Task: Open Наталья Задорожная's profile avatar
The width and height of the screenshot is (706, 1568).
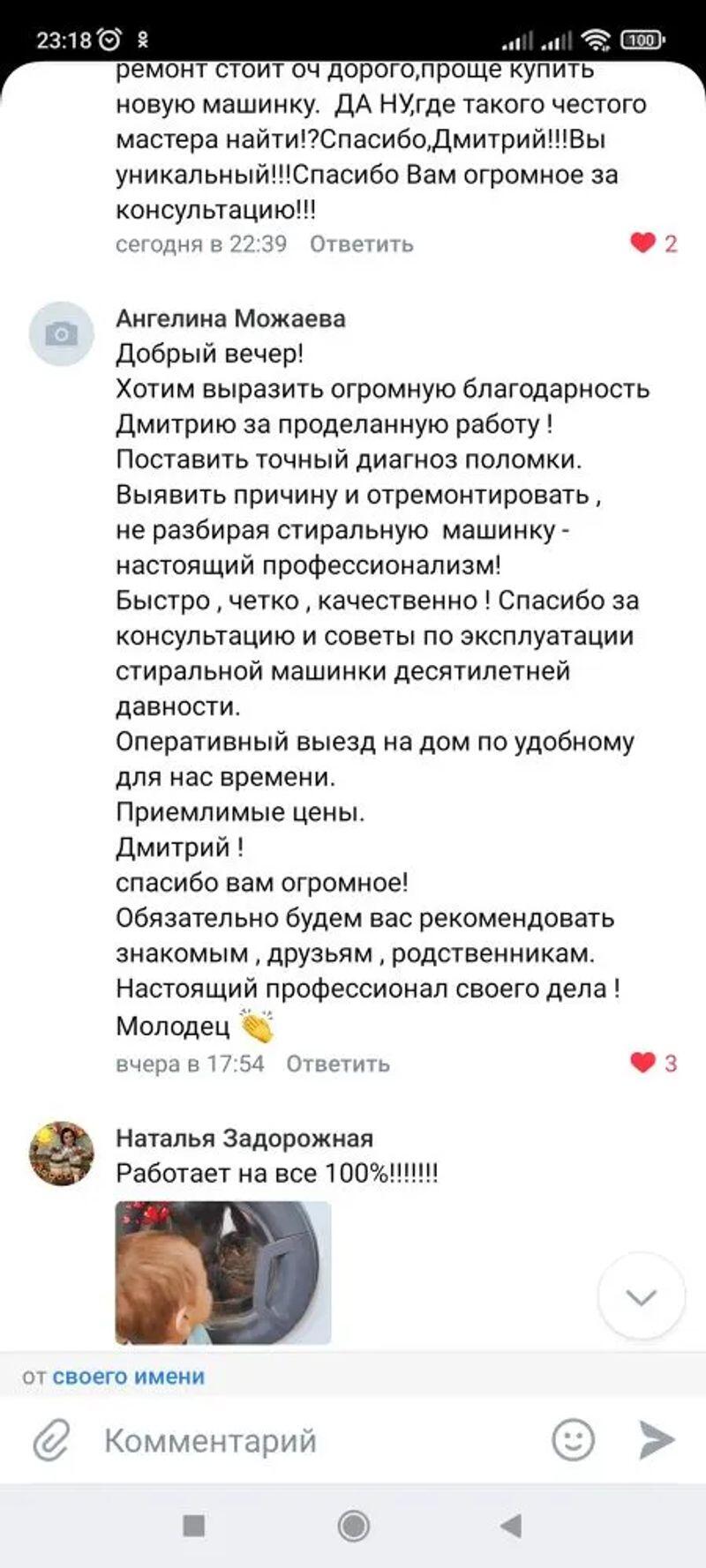Action: pos(61,1154)
